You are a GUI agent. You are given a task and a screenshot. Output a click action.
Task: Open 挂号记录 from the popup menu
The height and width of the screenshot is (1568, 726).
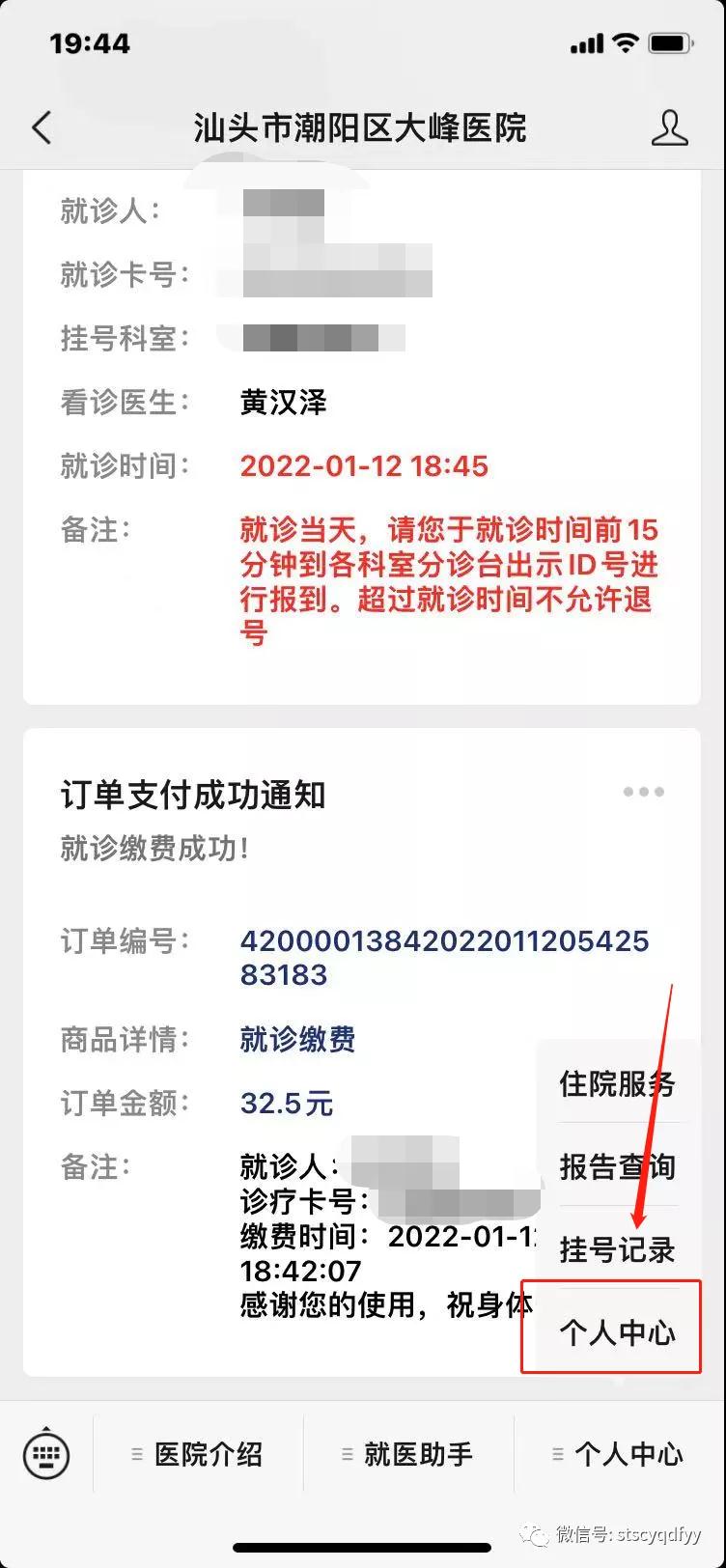coord(617,1248)
